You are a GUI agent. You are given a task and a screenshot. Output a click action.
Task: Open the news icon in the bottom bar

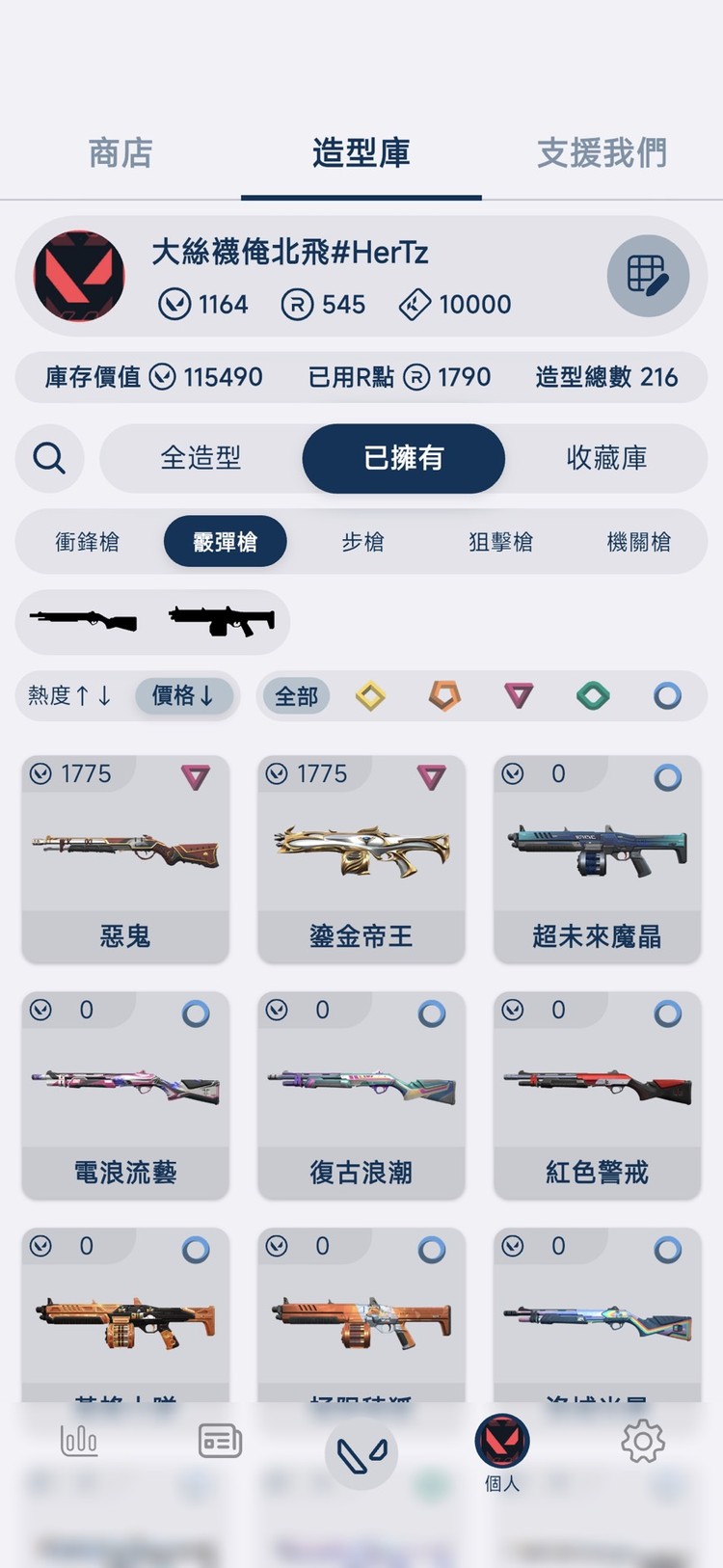[x=219, y=1440]
